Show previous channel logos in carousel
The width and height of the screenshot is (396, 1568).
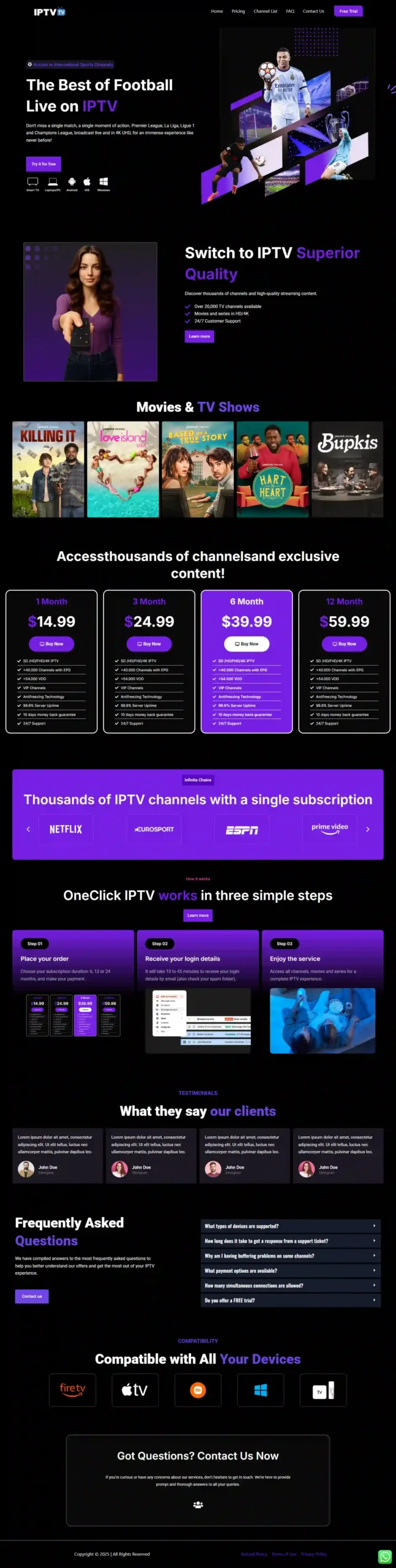[x=28, y=829]
